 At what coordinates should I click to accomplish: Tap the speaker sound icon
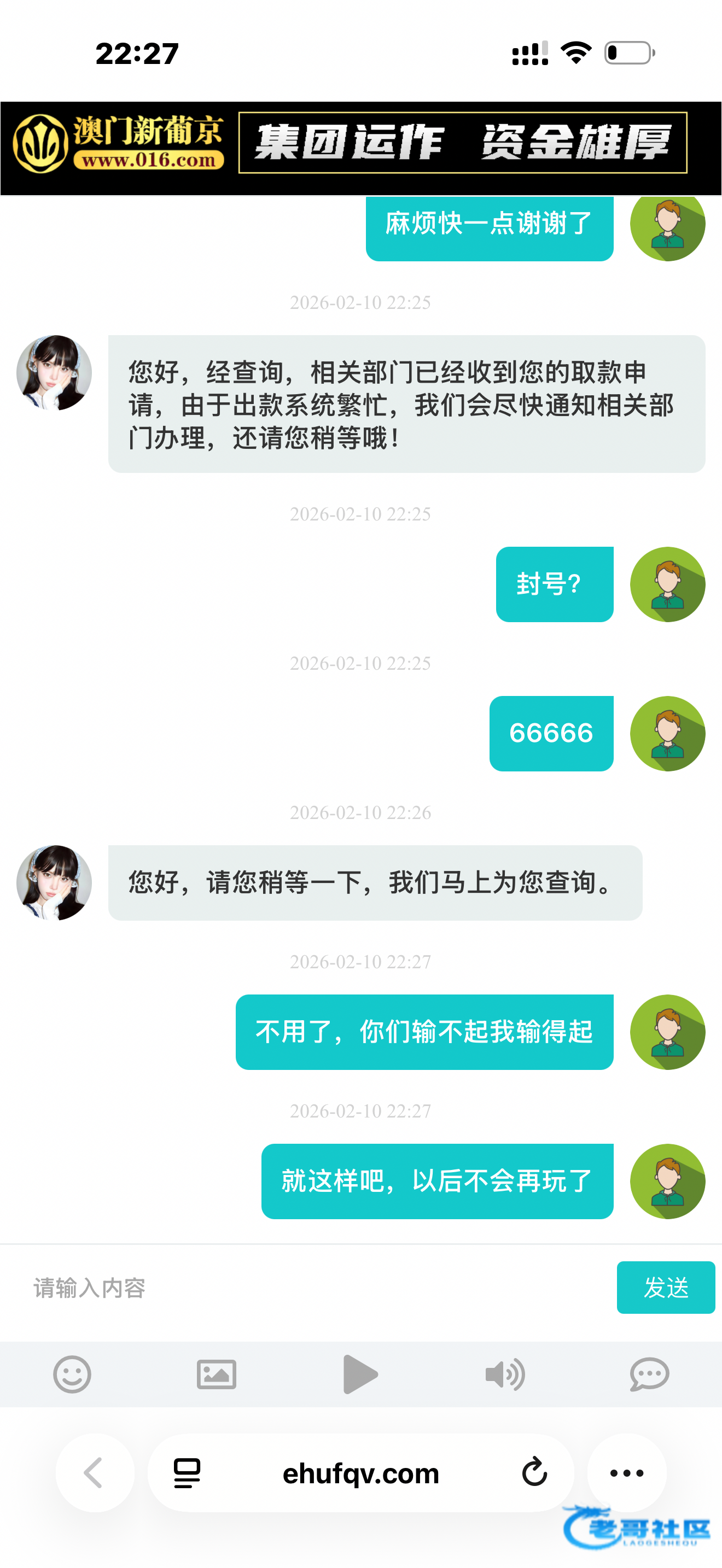505,1374
